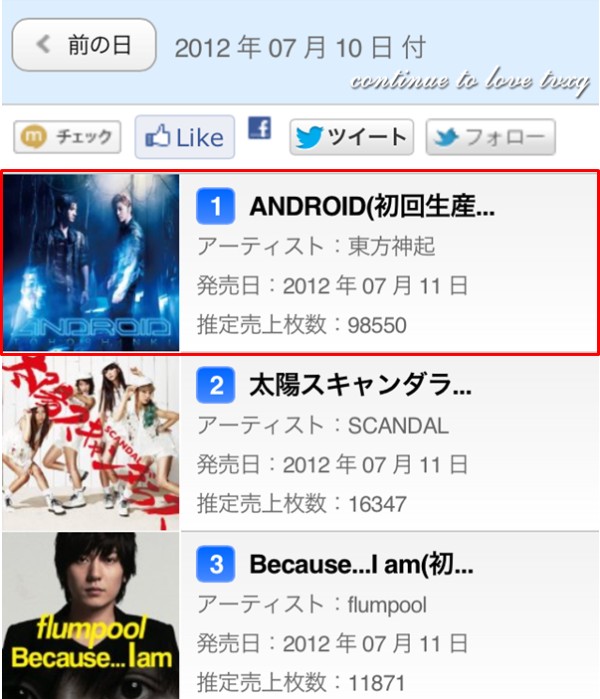
Task: Tap the mixi チェック button
Action: [67, 137]
